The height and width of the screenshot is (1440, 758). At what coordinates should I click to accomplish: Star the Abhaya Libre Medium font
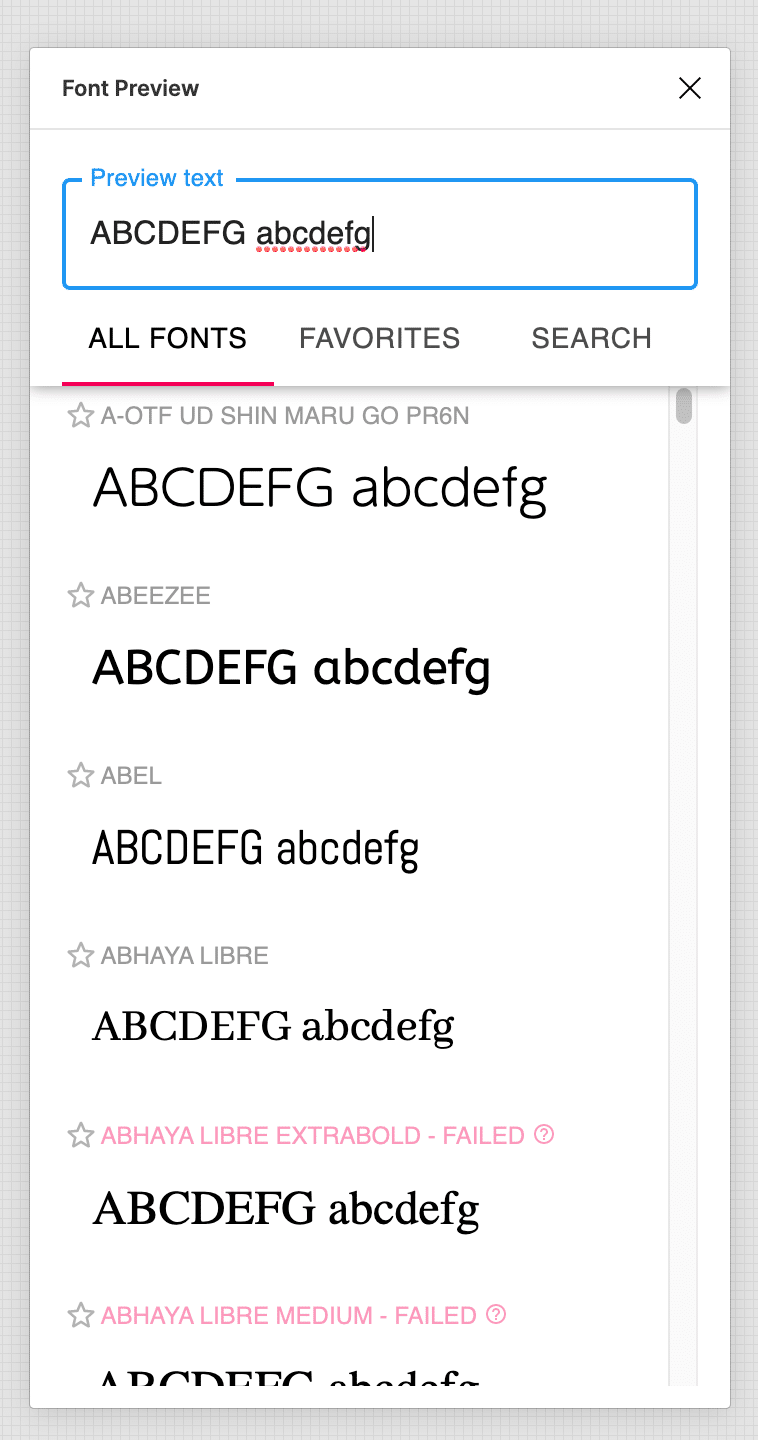click(80, 1315)
